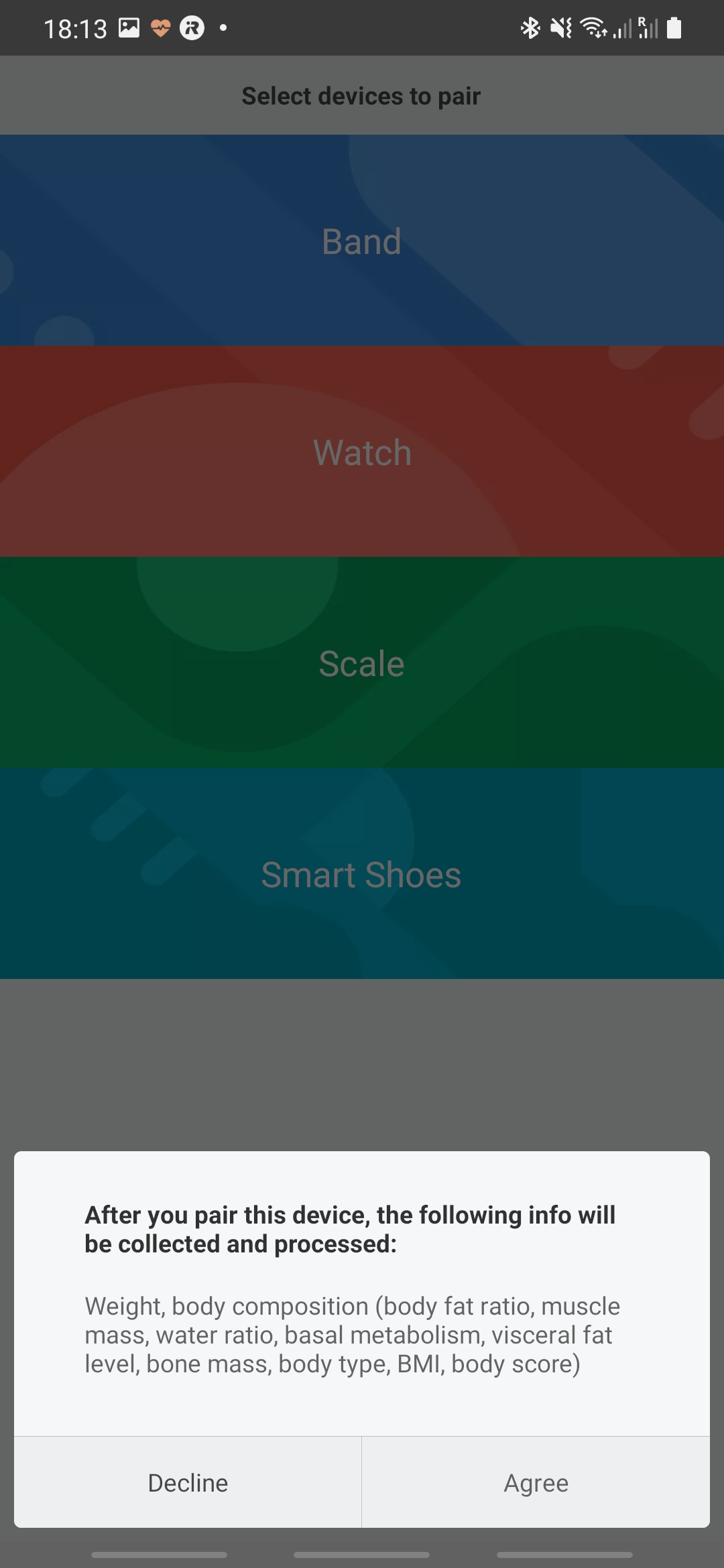The height and width of the screenshot is (1568, 724).
Task: Agree to data collection for pairing
Action: click(536, 1482)
